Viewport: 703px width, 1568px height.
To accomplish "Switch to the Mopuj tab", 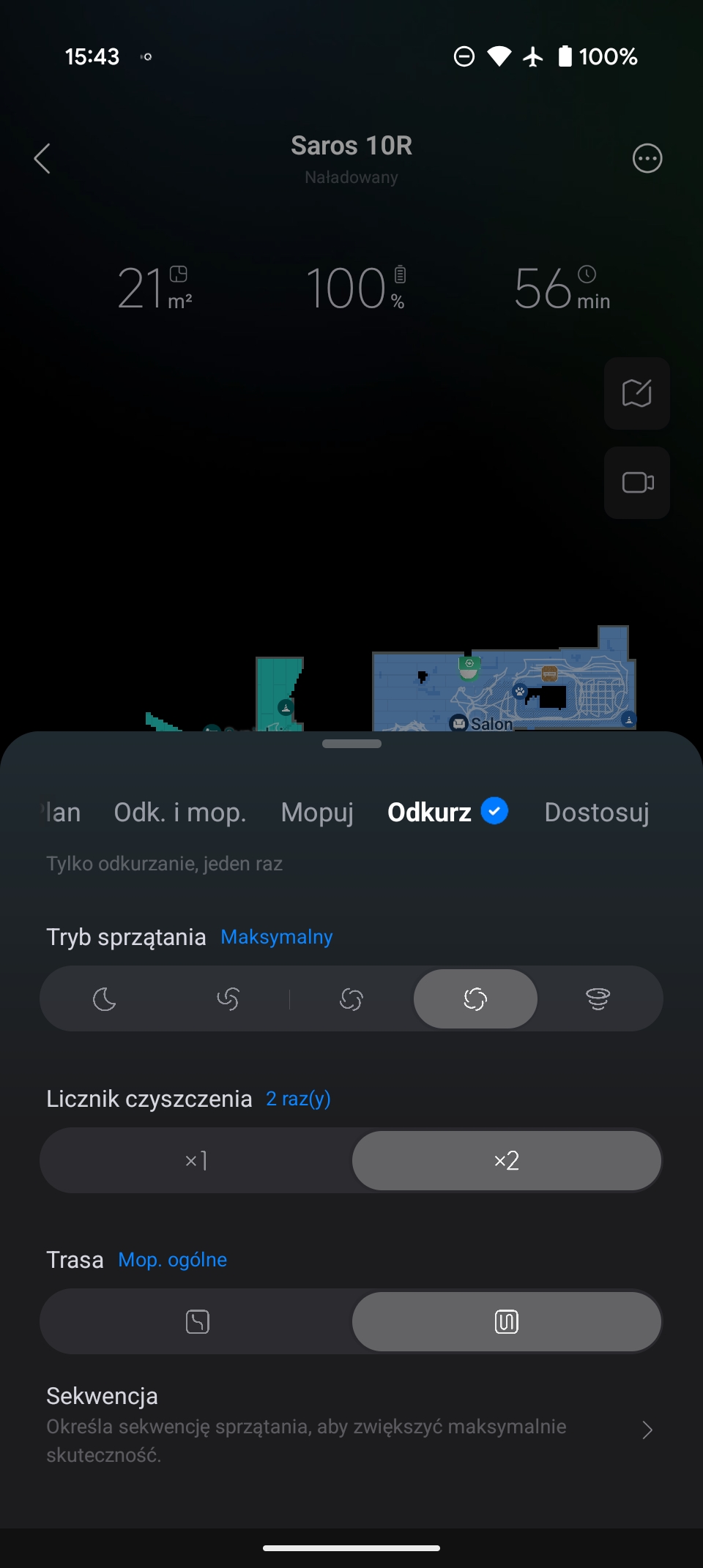I will pyautogui.click(x=317, y=812).
